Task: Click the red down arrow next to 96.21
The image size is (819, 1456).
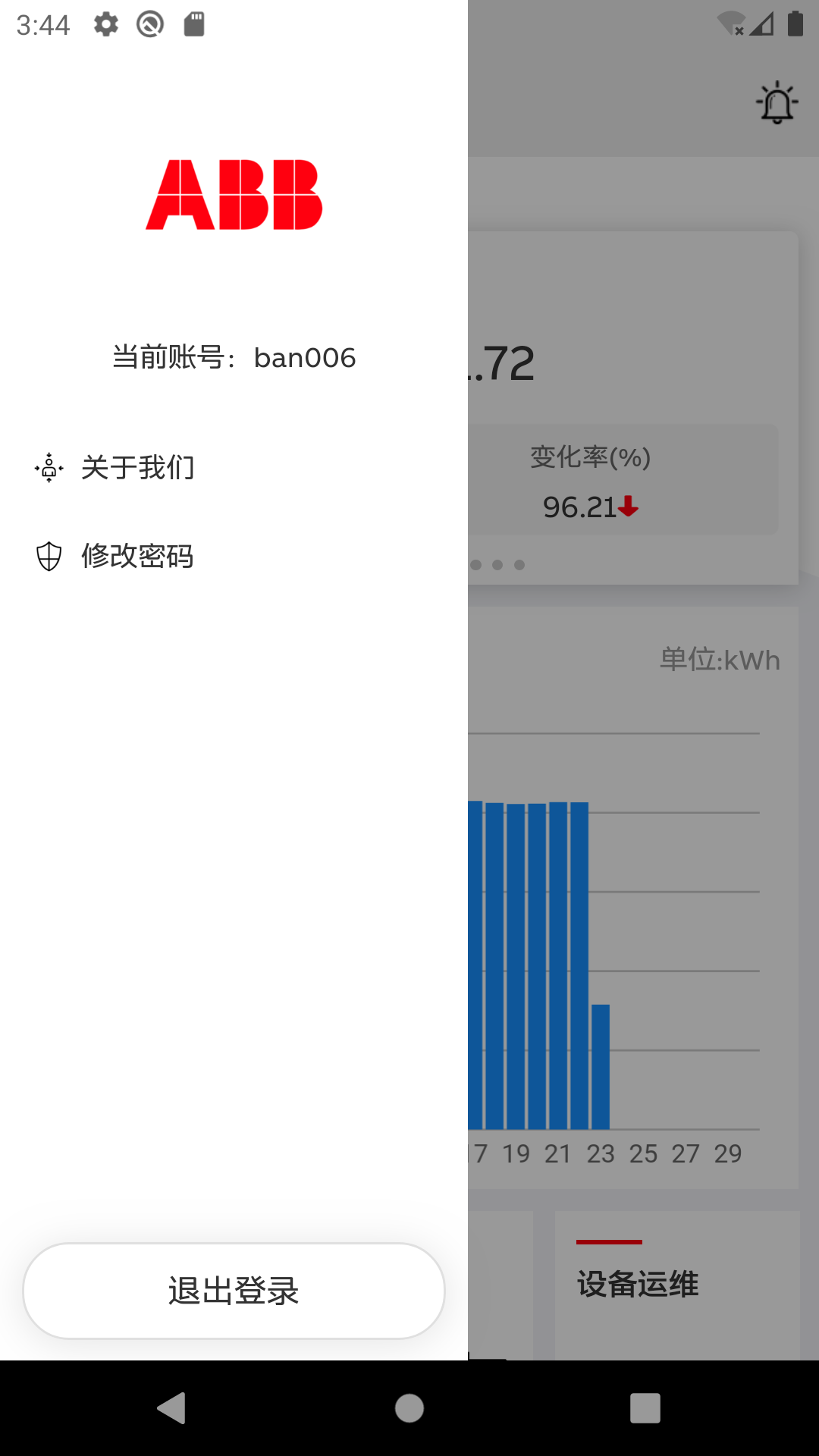Action: click(629, 507)
